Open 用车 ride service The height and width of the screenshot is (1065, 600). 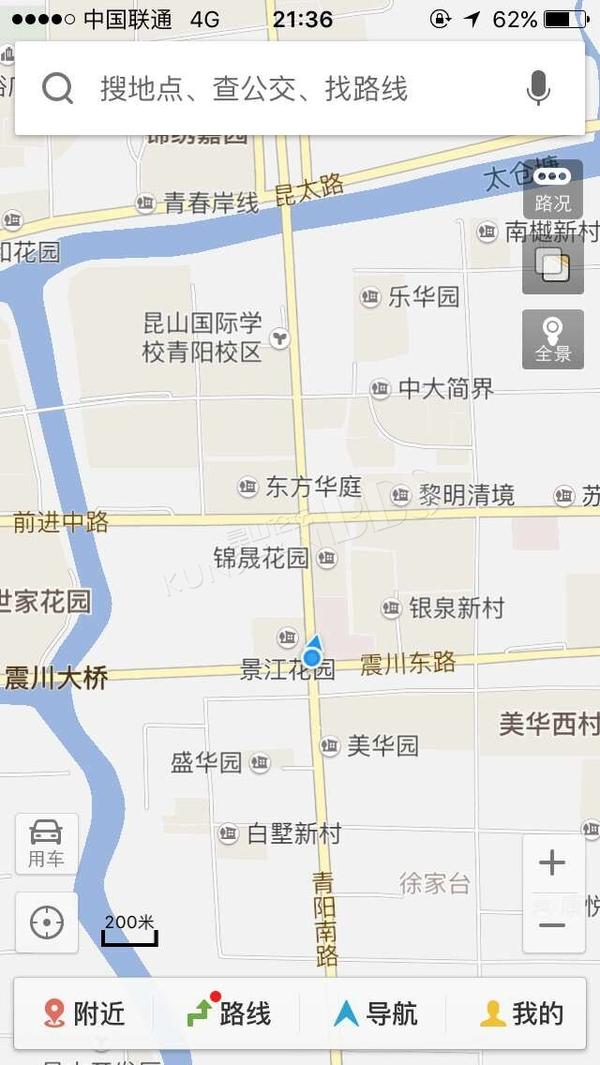tap(46, 844)
